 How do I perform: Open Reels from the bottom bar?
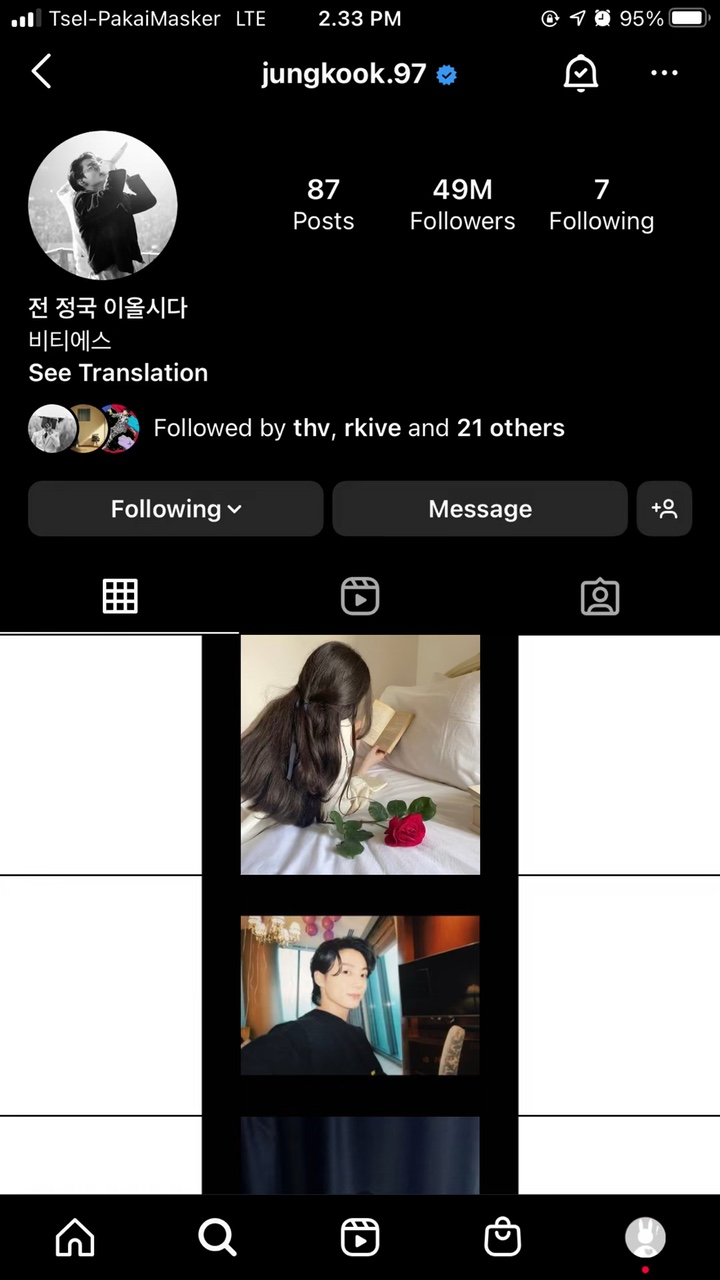coord(360,1238)
